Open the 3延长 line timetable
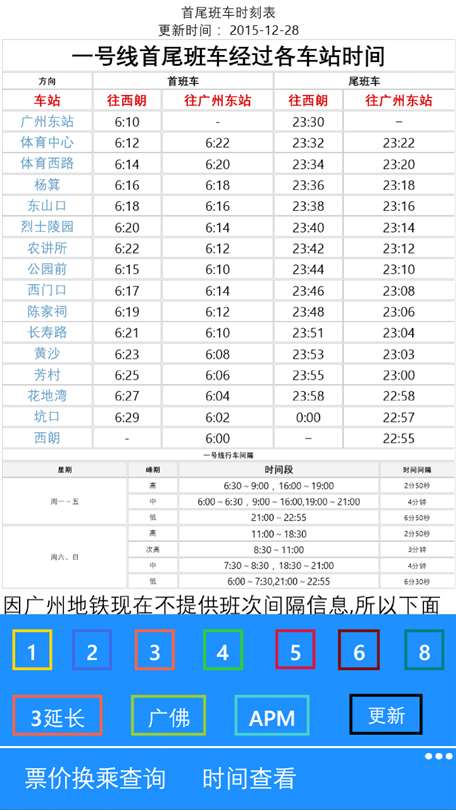456x810 pixels. (57, 715)
